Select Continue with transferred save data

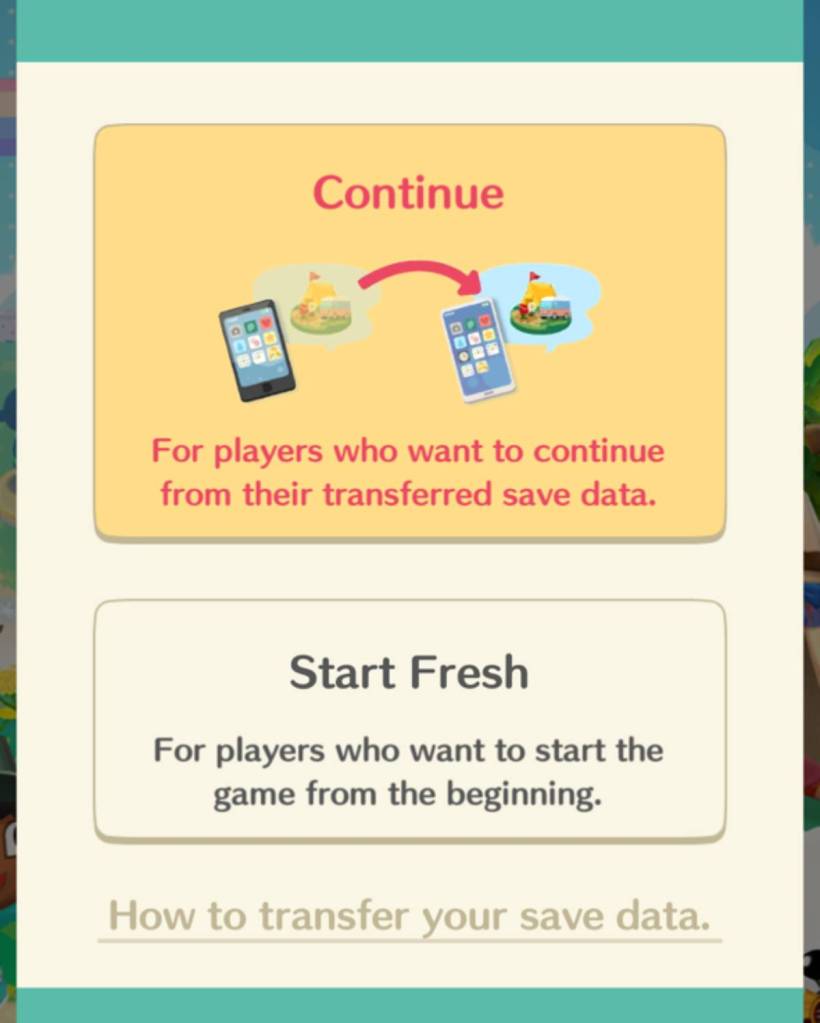pyautogui.click(x=409, y=332)
